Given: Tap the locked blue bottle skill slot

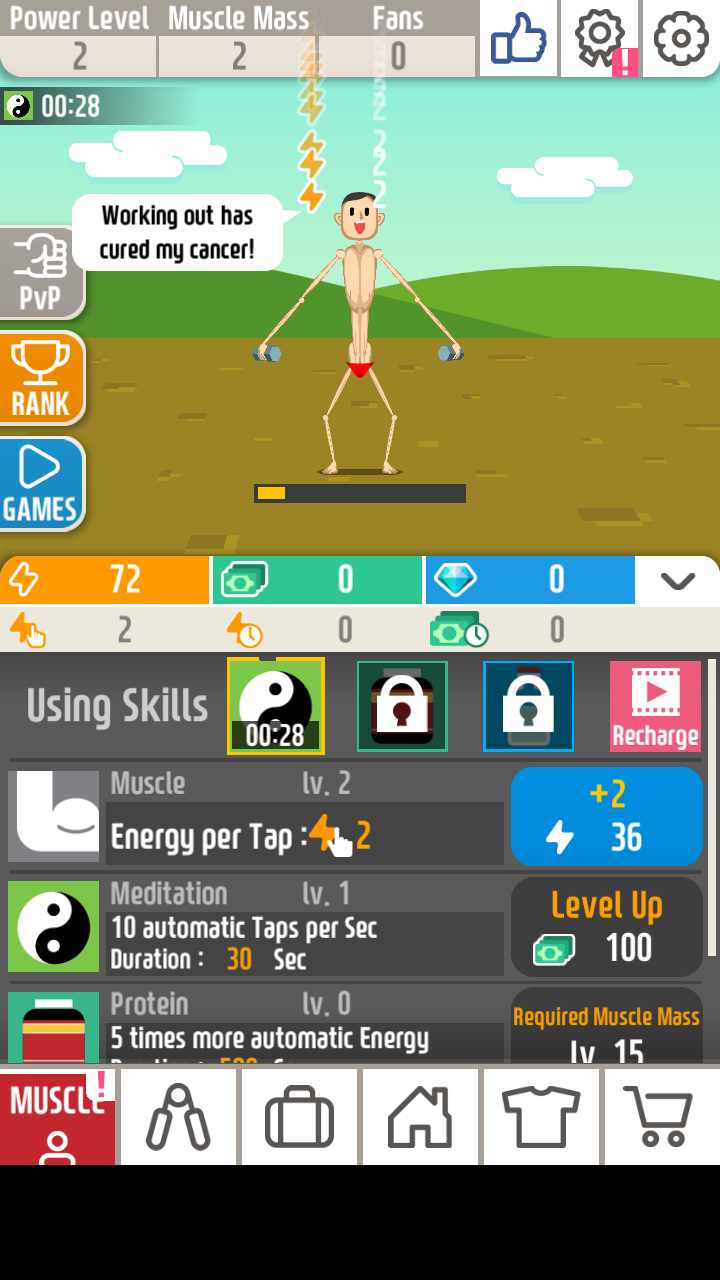Looking at the screenshot, I should coord(528,706).
